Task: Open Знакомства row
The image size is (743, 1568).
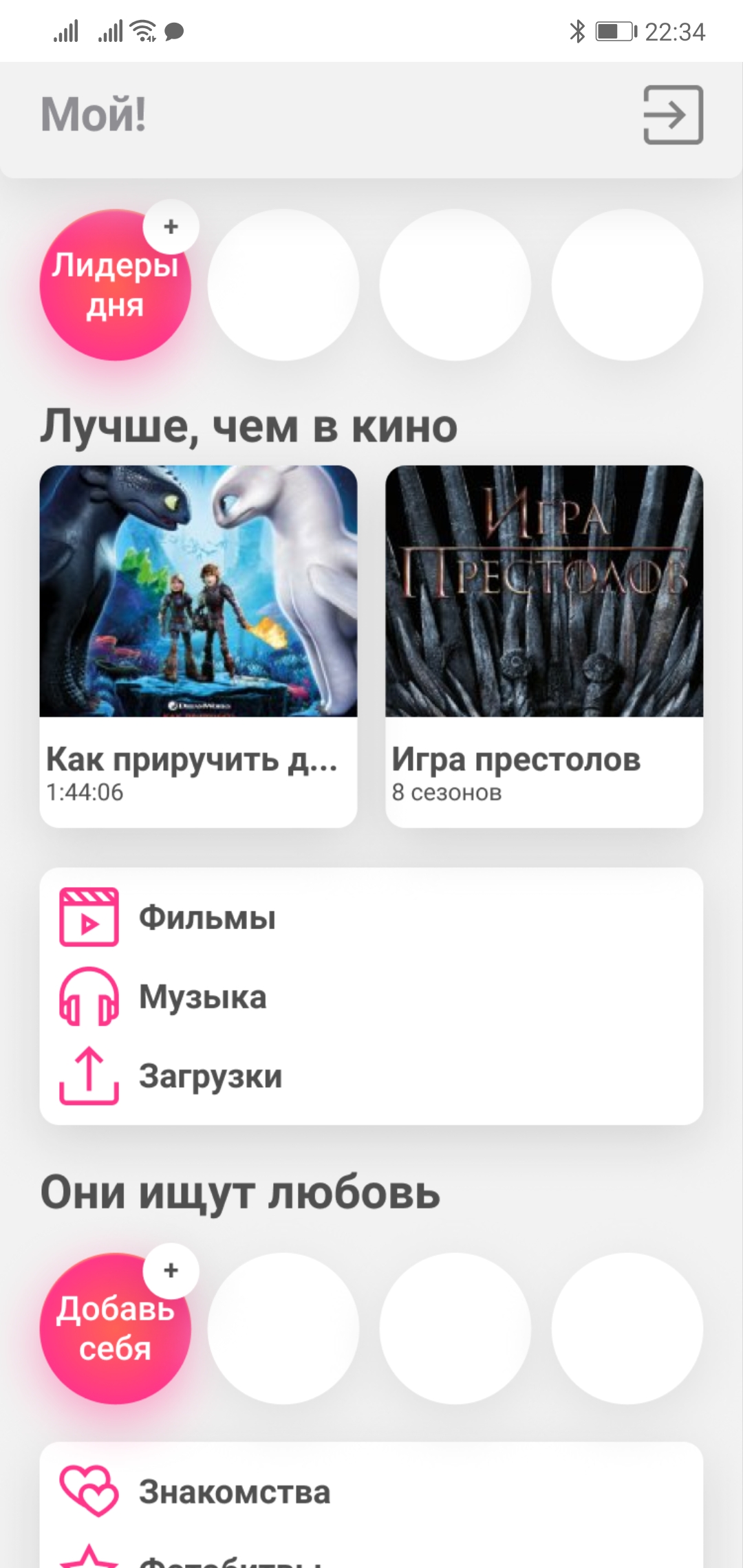Action: tap(234, 1492)
